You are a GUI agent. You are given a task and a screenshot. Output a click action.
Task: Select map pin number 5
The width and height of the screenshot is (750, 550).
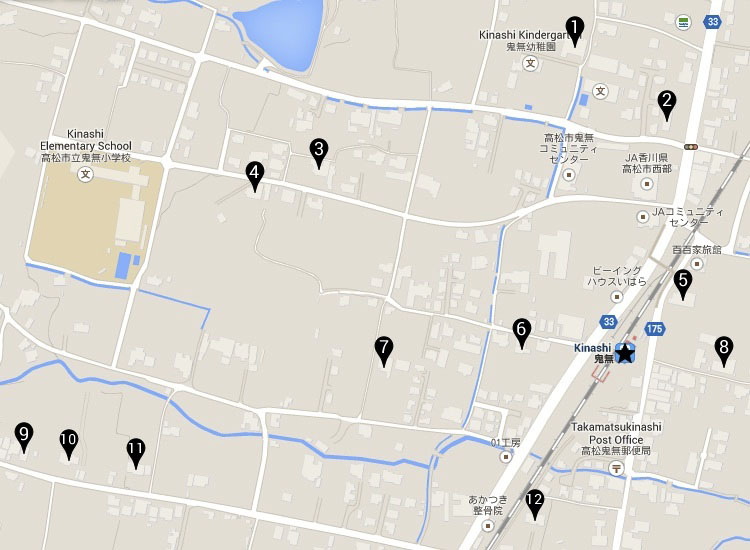pos(683,282)
